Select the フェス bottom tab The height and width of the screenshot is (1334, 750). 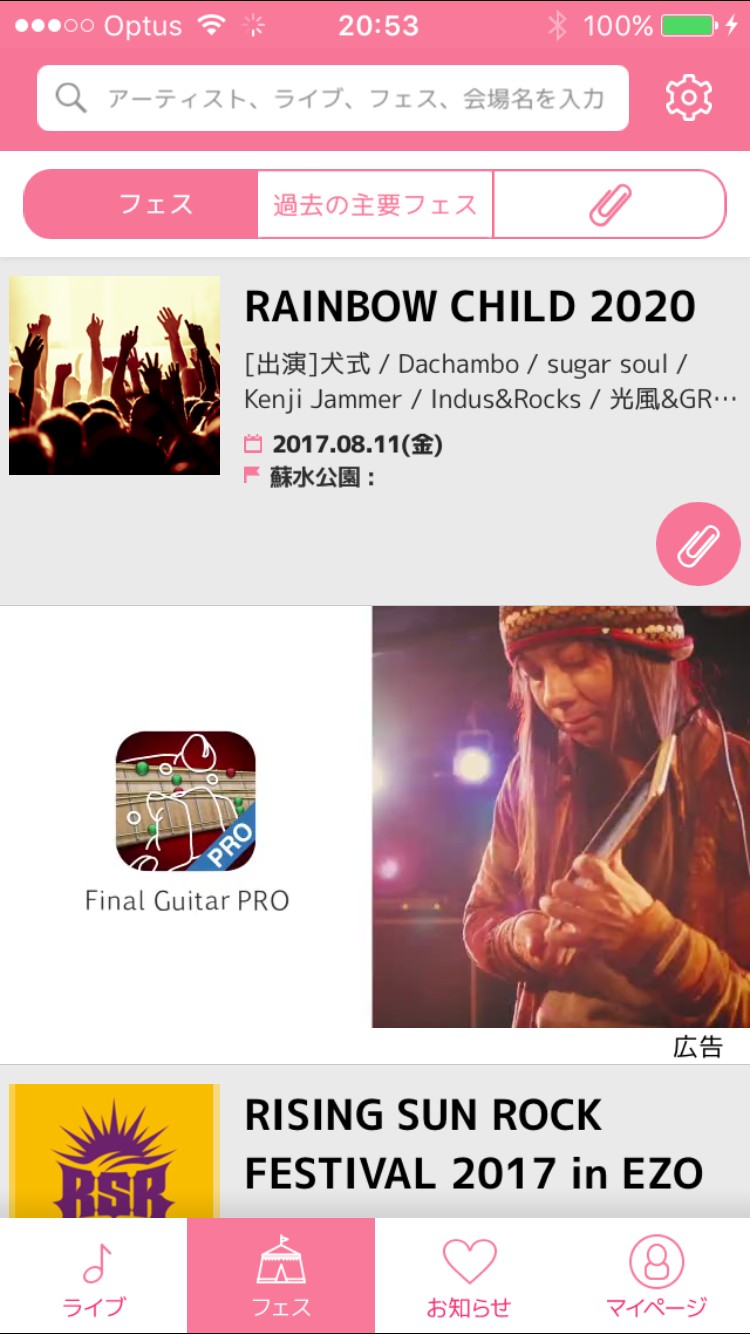pyautogui.click(x=281, y=1276)
